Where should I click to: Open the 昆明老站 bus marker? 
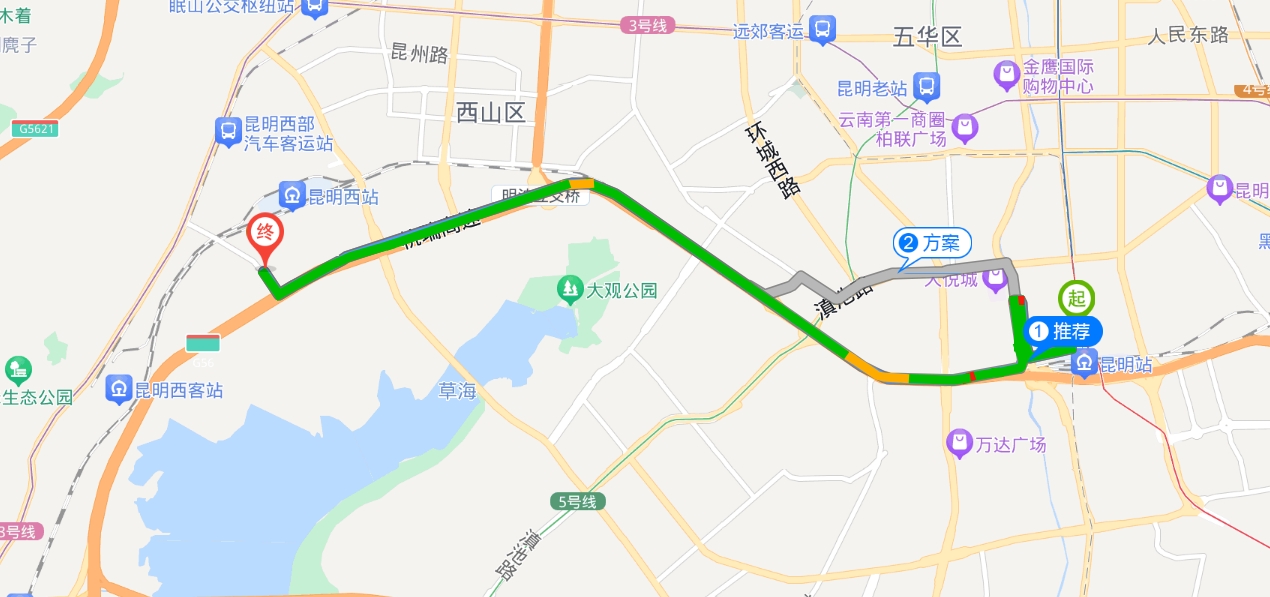(x=926, y=87)
